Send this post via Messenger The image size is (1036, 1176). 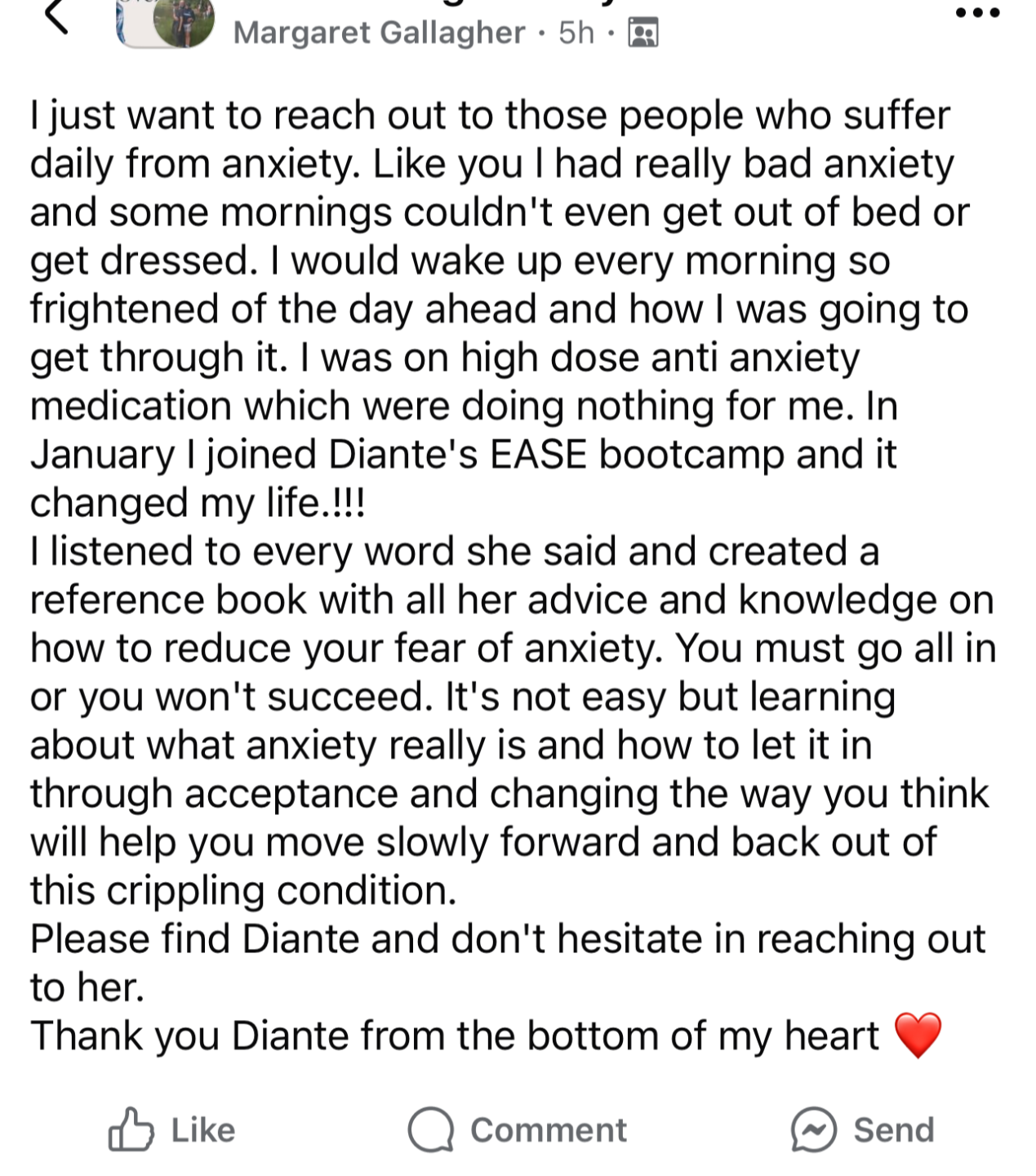pyautogui.click(x=862, y=1129)
